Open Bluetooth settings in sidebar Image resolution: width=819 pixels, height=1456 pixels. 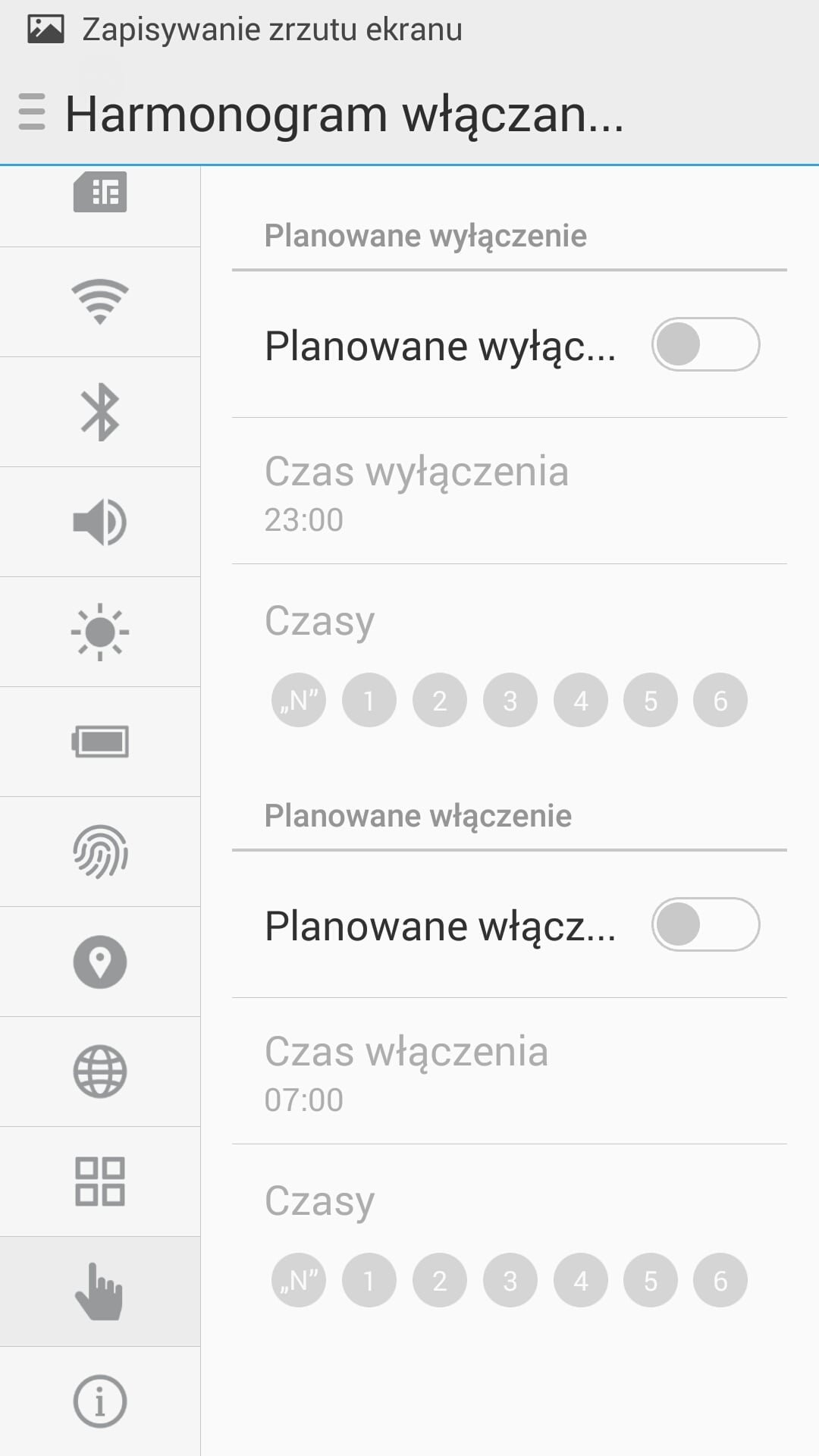tap(100, 412)
